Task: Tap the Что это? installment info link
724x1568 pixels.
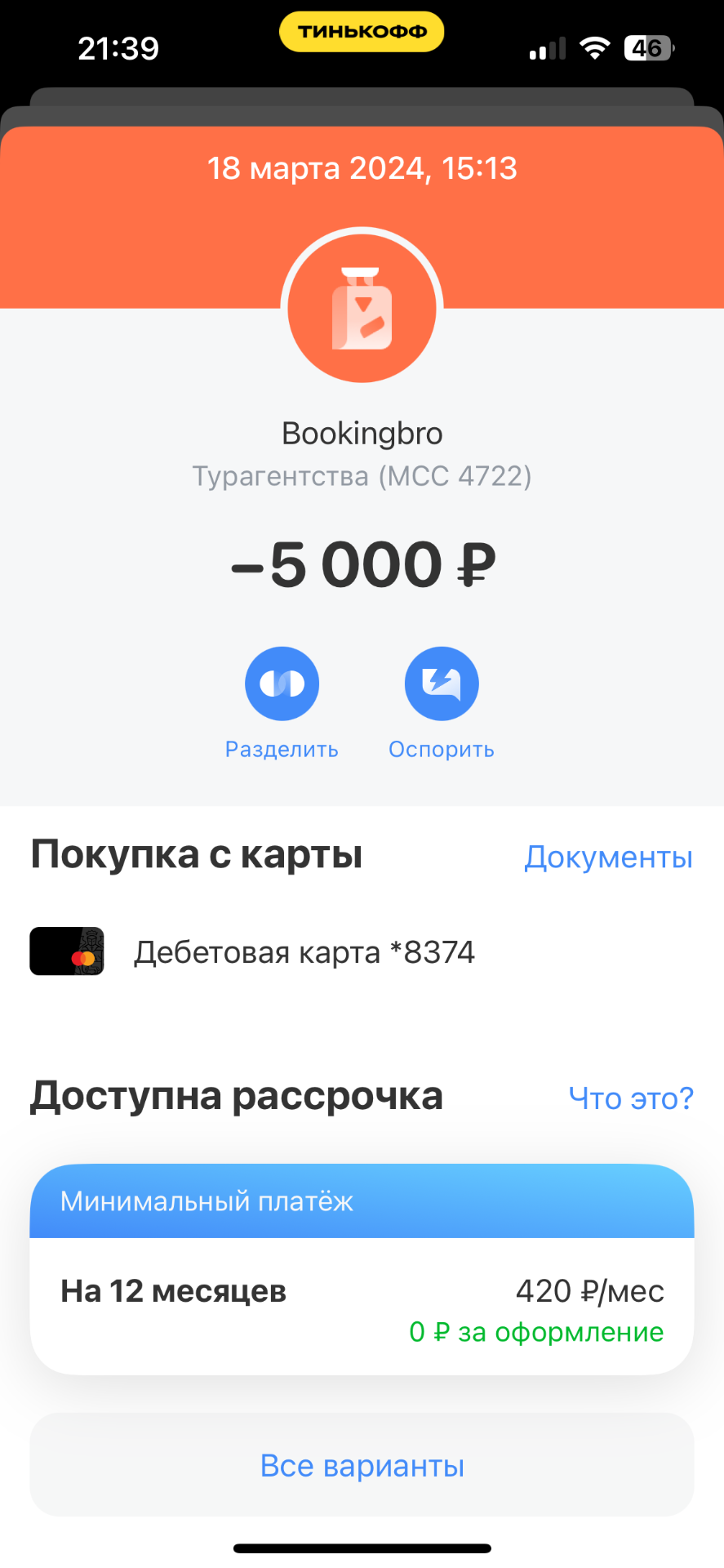Action: tap(630, 1098)
